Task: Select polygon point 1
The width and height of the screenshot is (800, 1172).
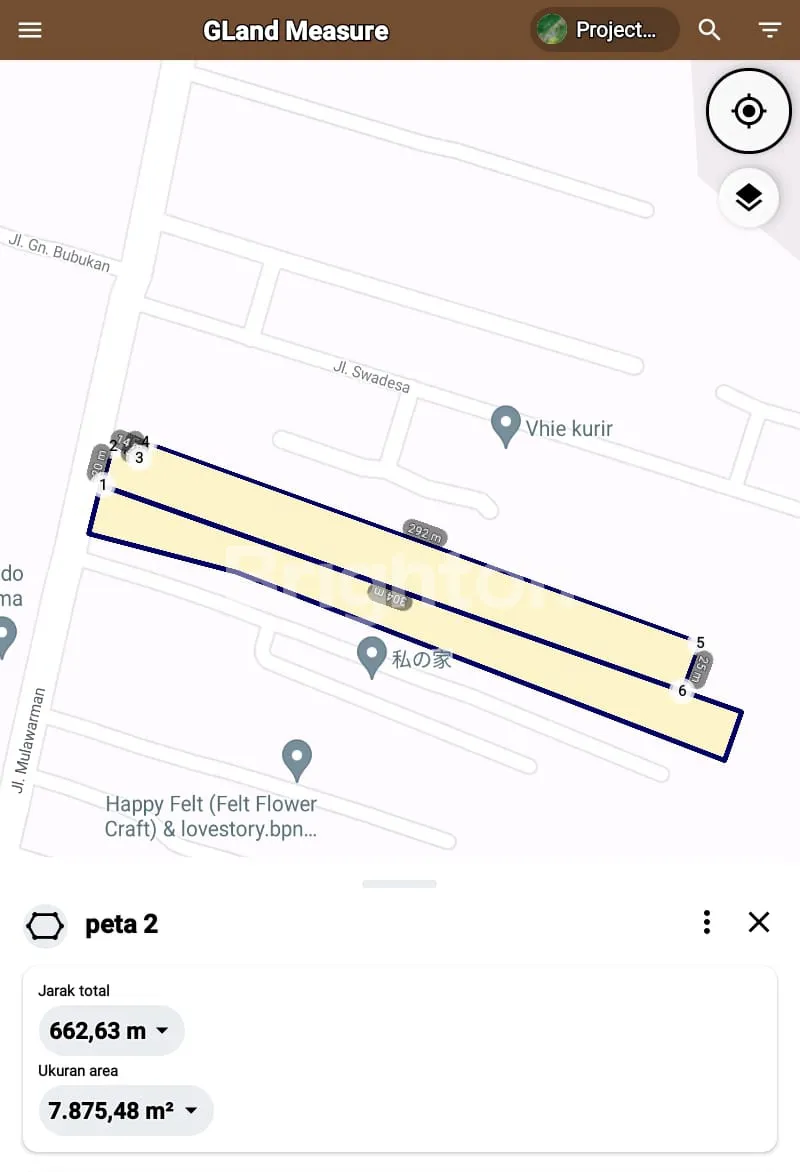Action: (x=102, y=486)
